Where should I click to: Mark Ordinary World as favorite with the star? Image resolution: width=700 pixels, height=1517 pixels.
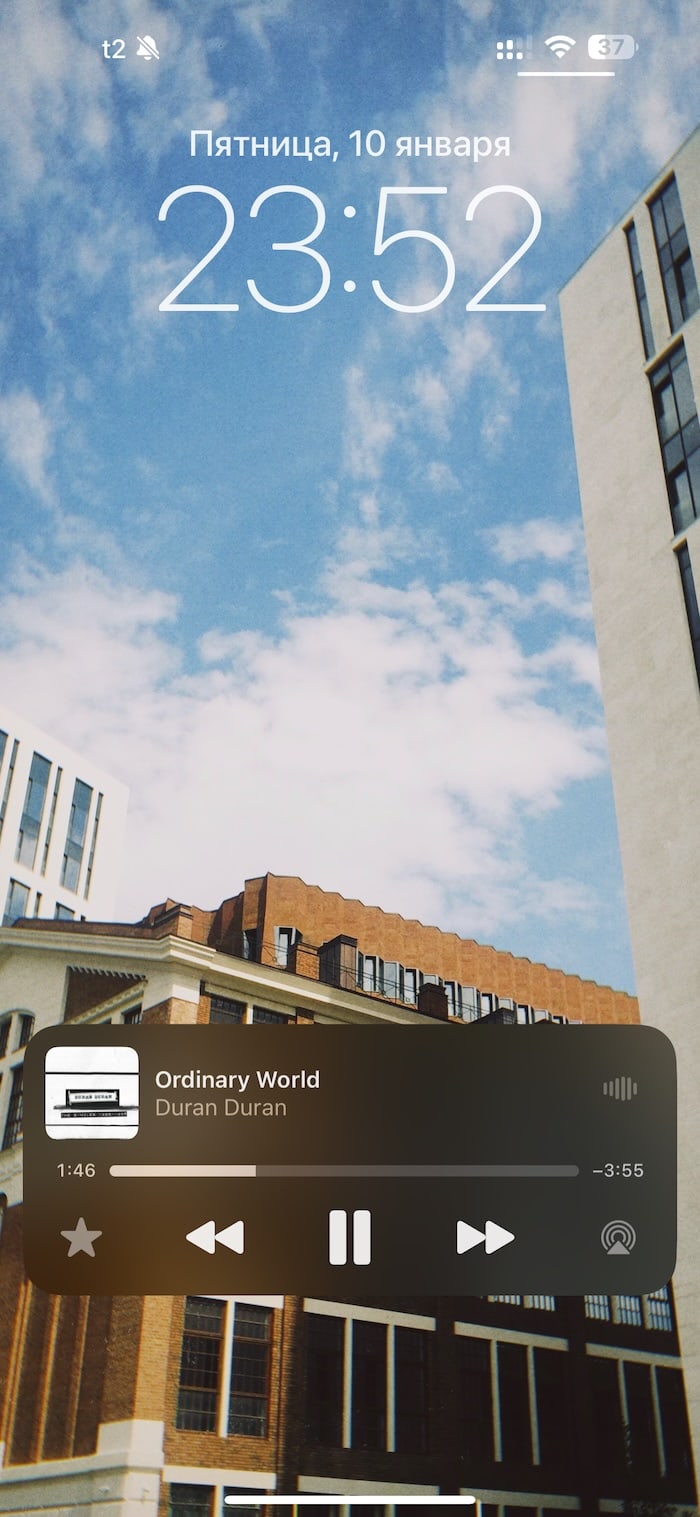[x=81, y=1238]
